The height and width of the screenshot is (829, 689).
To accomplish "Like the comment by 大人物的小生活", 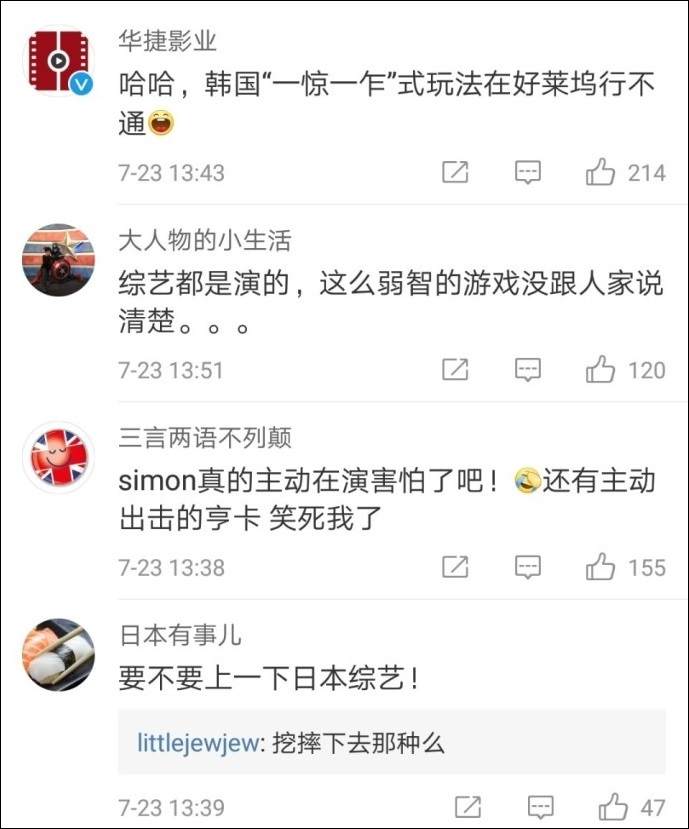I will tap(601, 370).
